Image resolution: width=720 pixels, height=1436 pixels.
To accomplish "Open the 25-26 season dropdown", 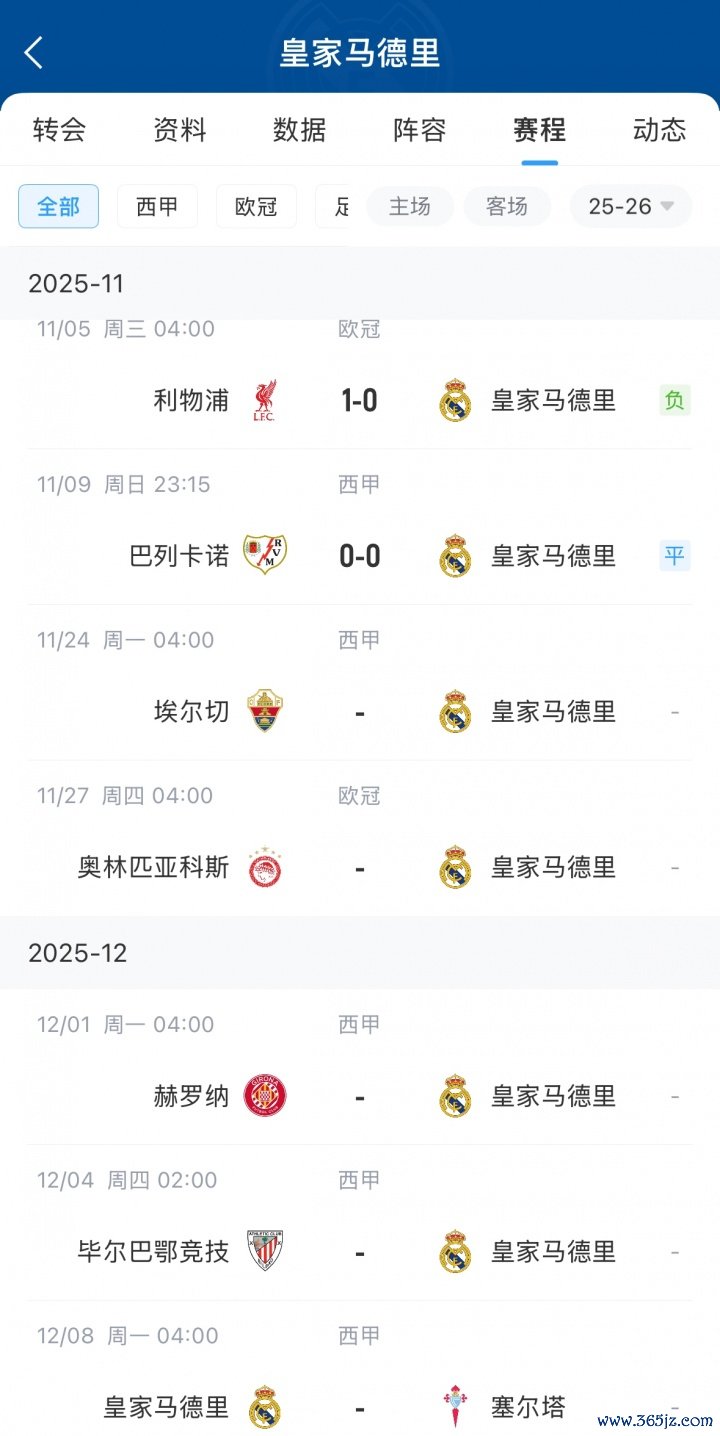I will pos(630,207).
